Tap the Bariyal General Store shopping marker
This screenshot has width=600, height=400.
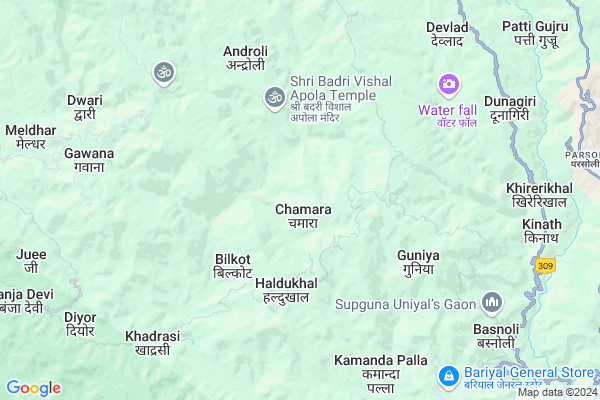pos(449,374)
